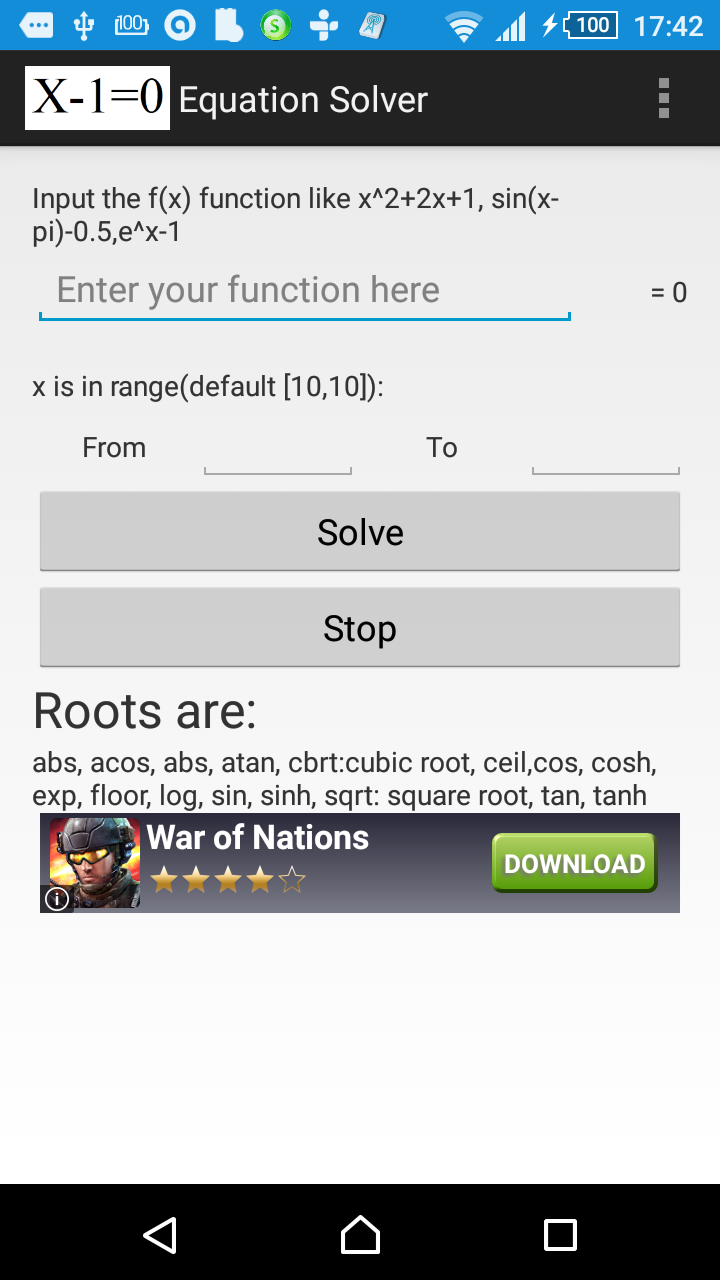This screenshot has height=1280, width=720.
Task: Tap the green DOWNLOAD button on the ad
Action: pos(573,862)
